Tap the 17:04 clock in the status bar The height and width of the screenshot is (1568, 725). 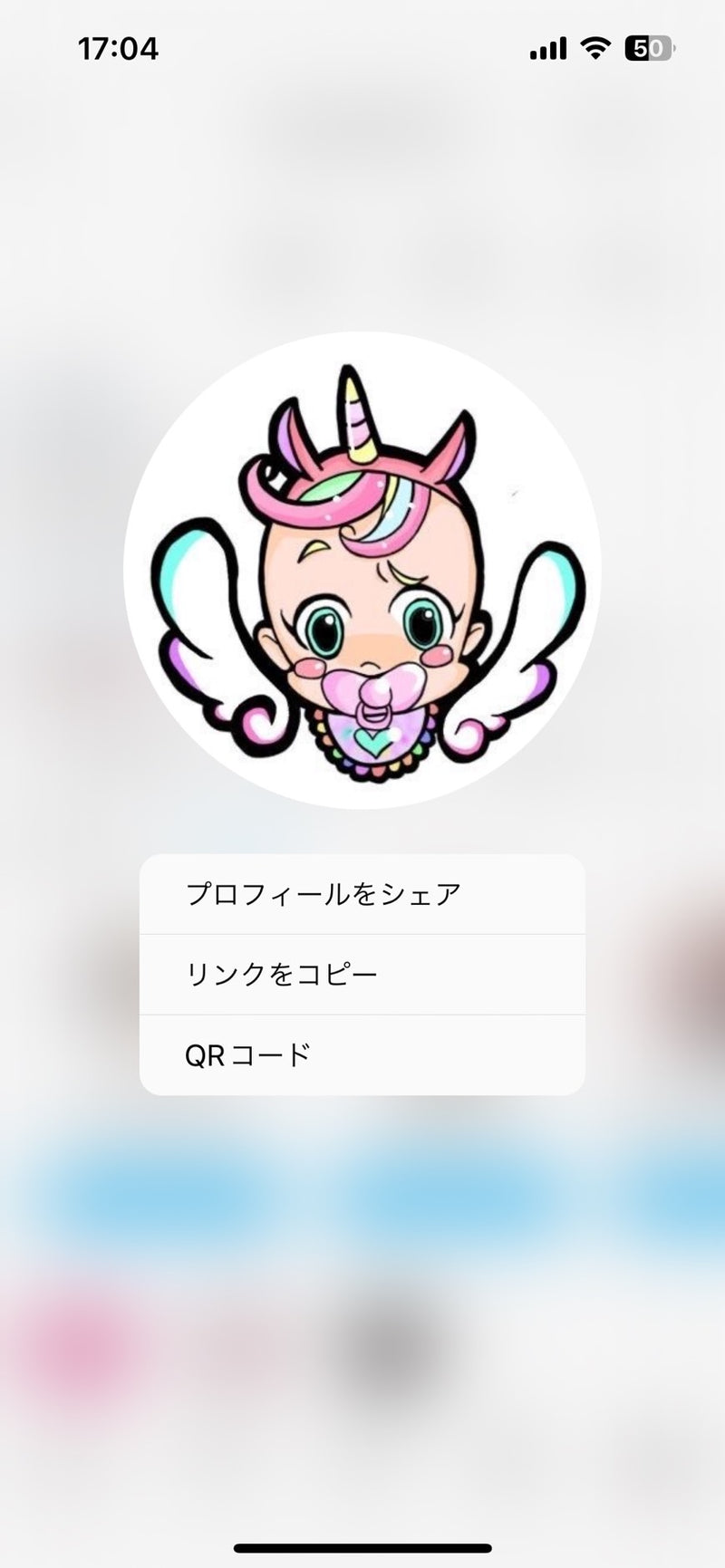116,47
